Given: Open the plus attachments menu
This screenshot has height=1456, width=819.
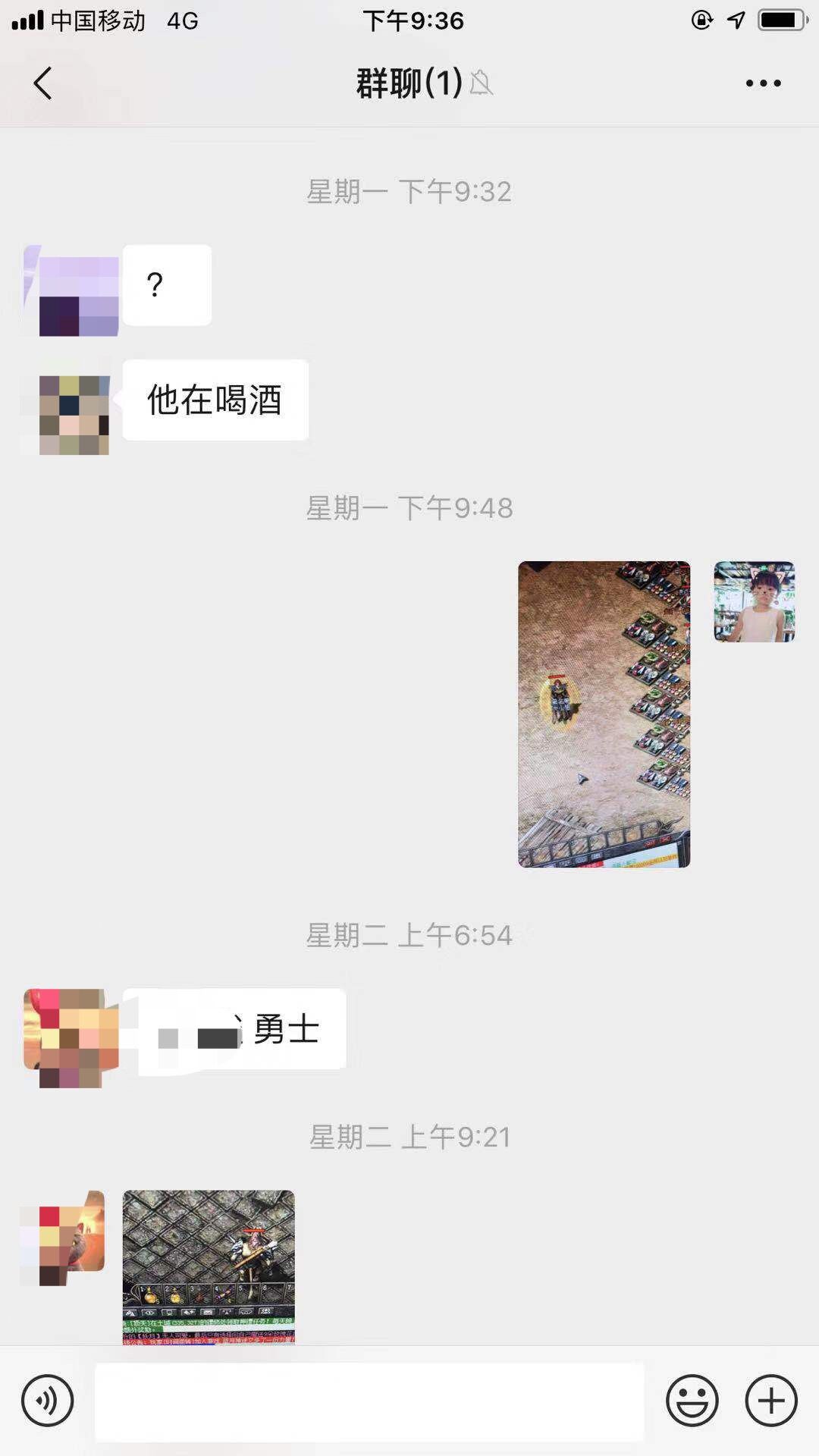Looking at the screenshot, I should (x=771, y=1401).
